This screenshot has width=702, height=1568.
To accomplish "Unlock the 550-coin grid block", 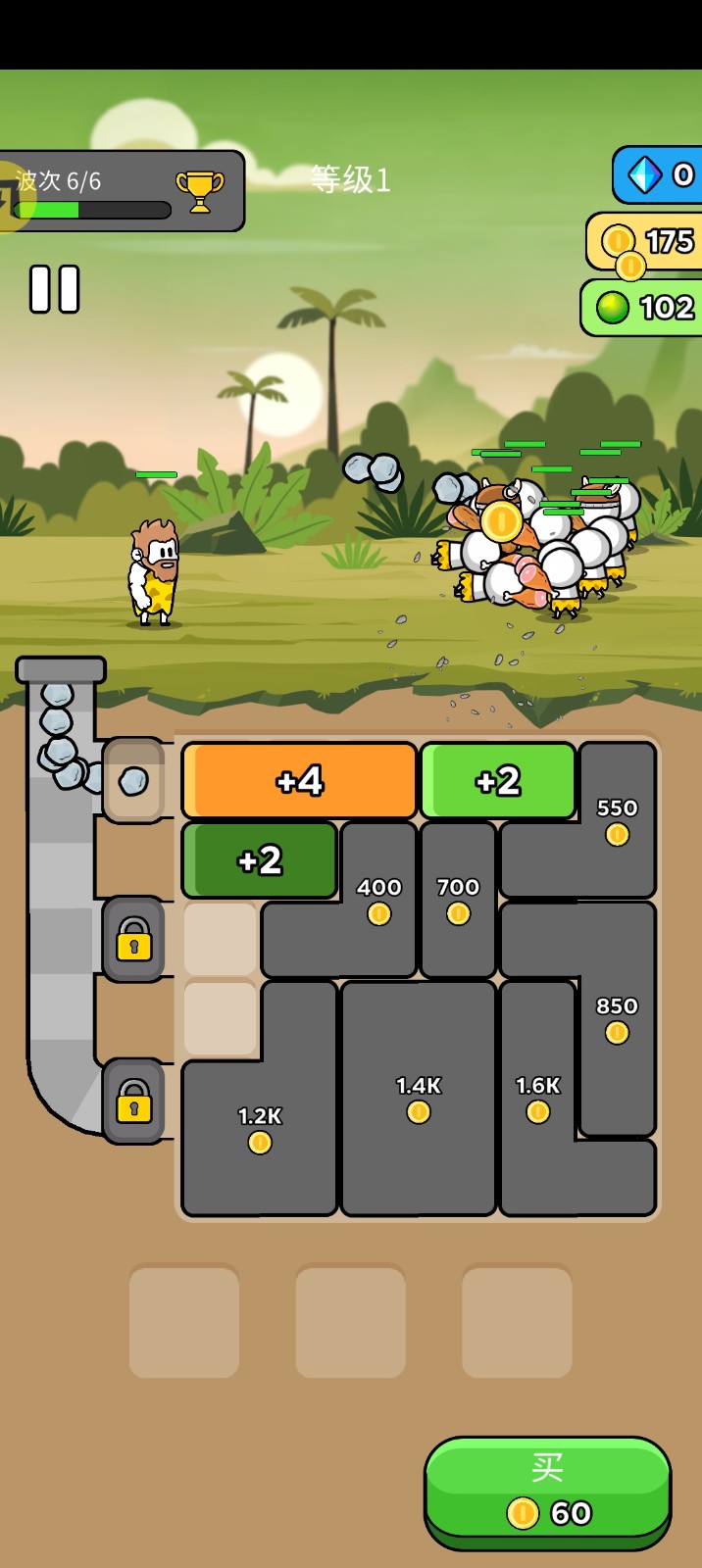I will coord(617,821).
